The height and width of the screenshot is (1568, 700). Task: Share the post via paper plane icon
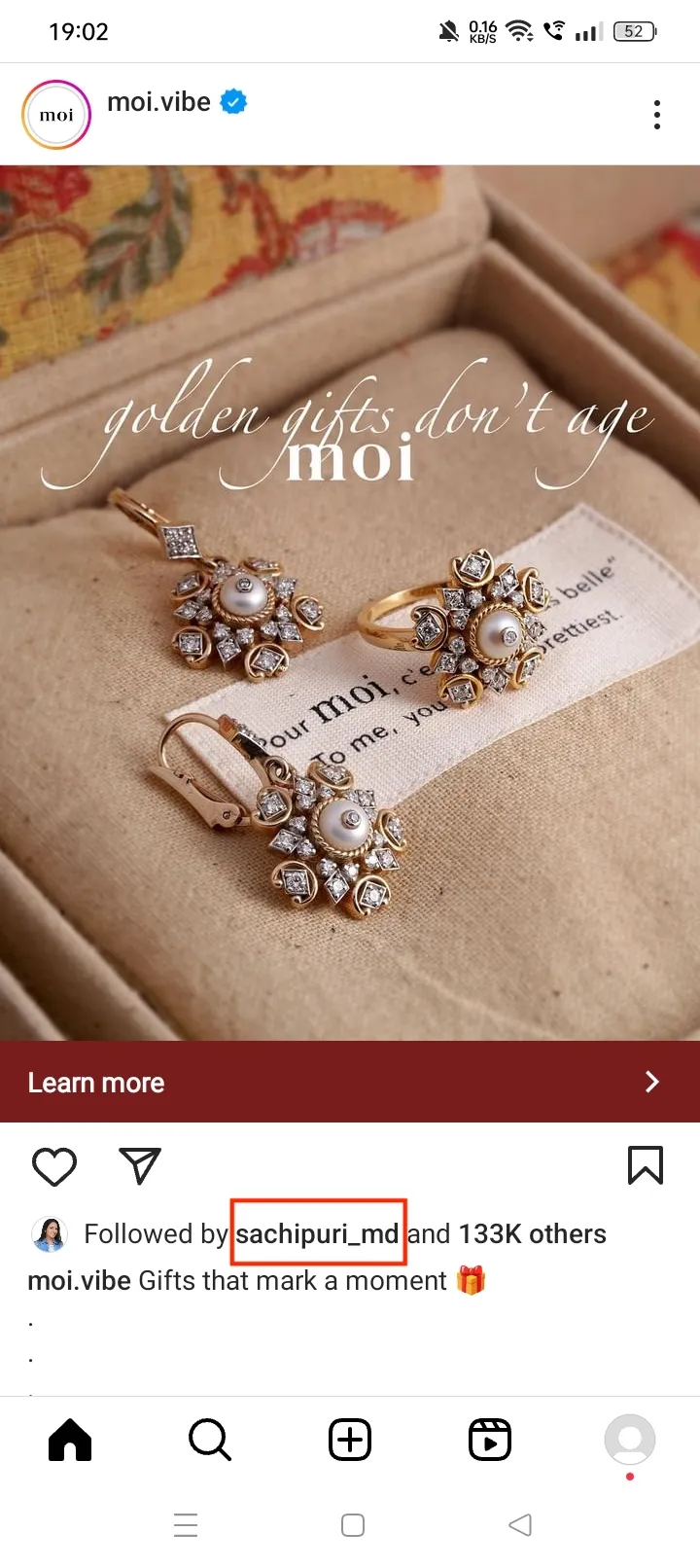click(x=140, y=1165)
